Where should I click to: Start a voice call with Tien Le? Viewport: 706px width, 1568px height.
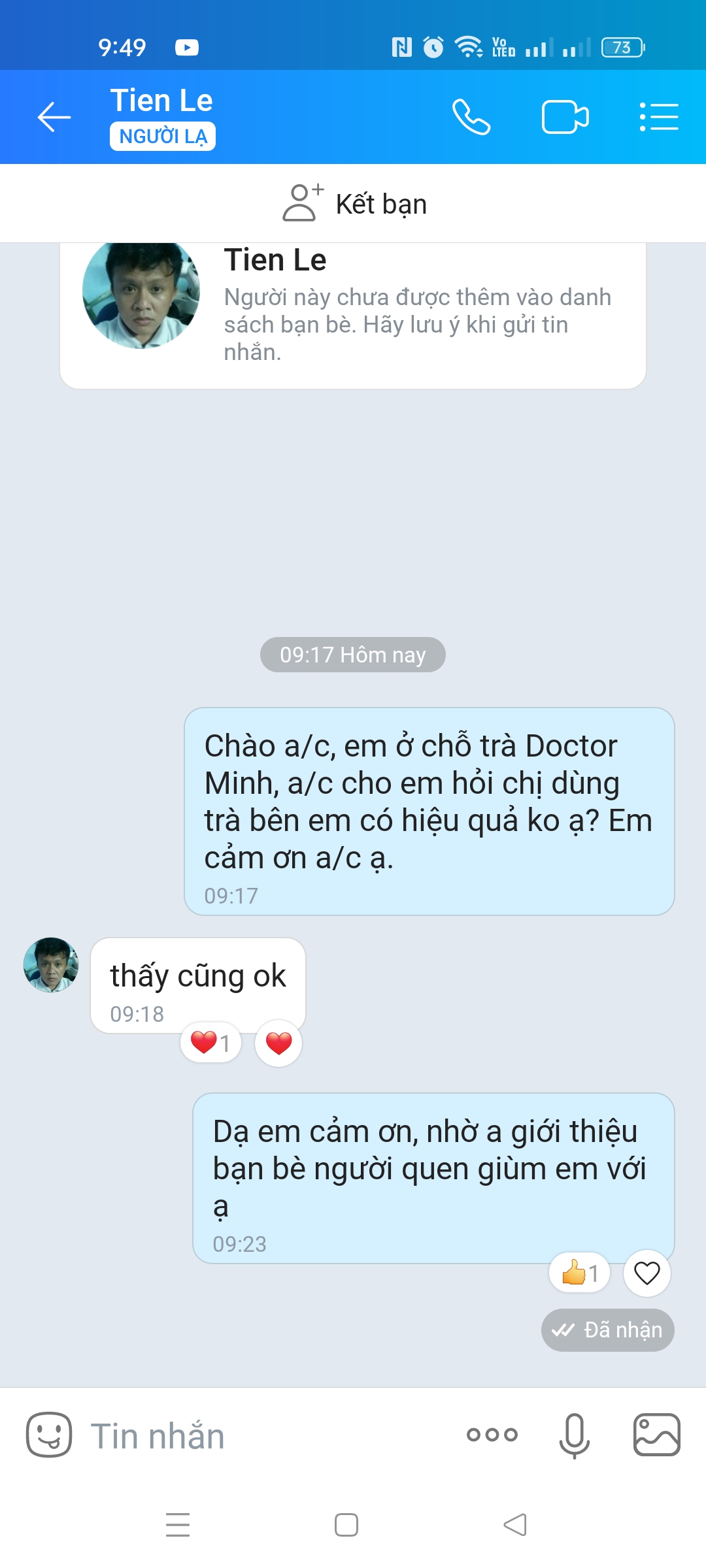pyautogui.click(x=471, y=118)
